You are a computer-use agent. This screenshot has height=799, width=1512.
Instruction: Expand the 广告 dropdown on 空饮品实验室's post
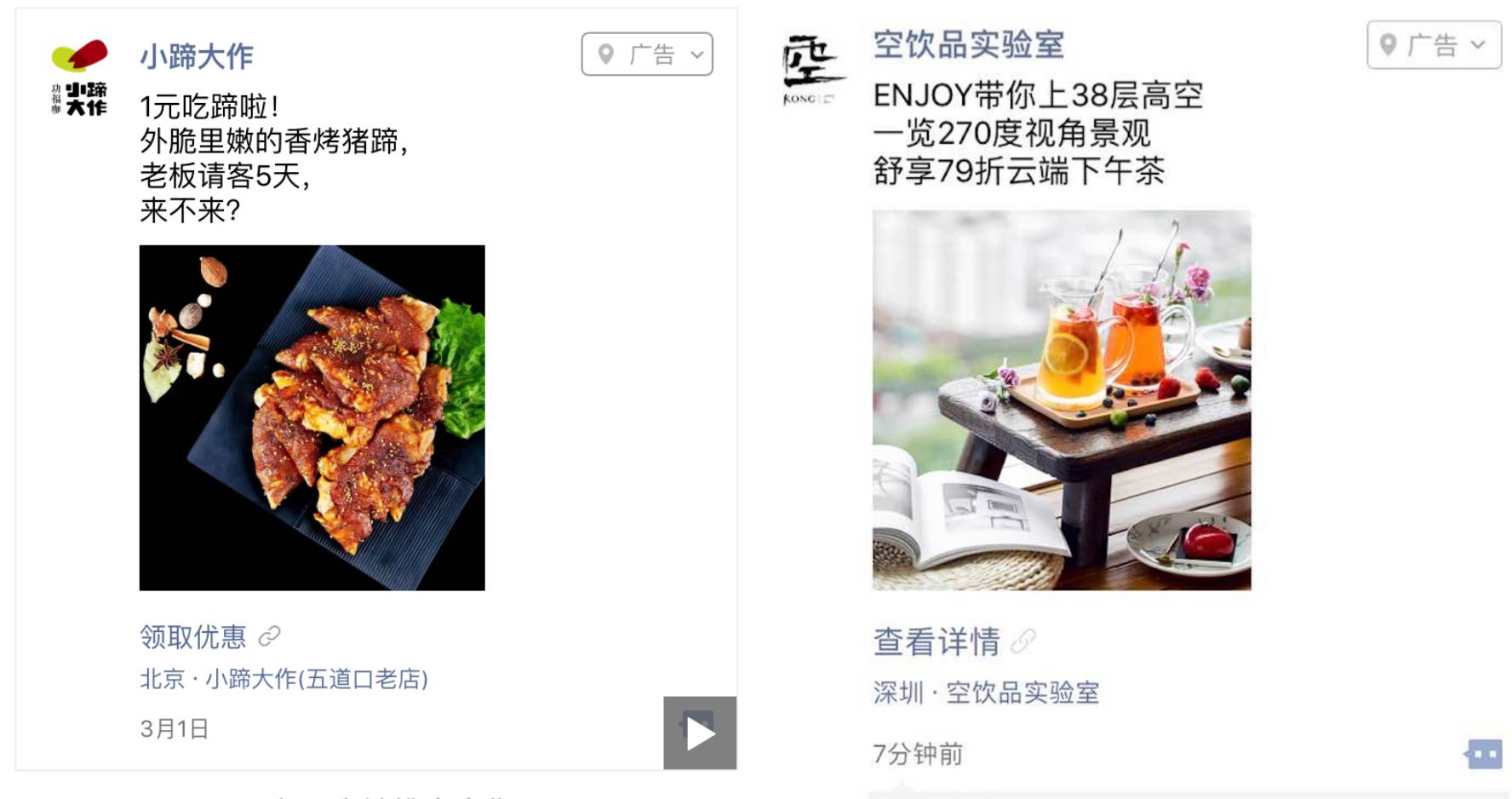tap(1434, 45)
